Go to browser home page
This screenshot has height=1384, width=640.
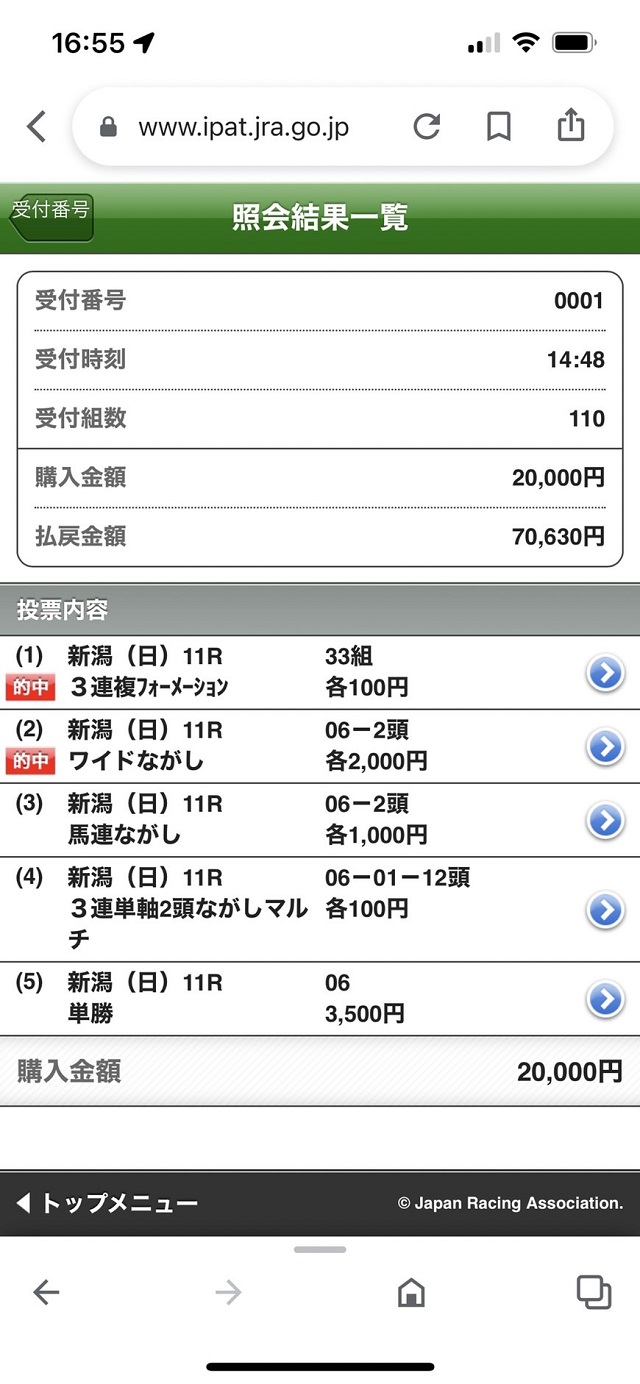[410, 1293]
